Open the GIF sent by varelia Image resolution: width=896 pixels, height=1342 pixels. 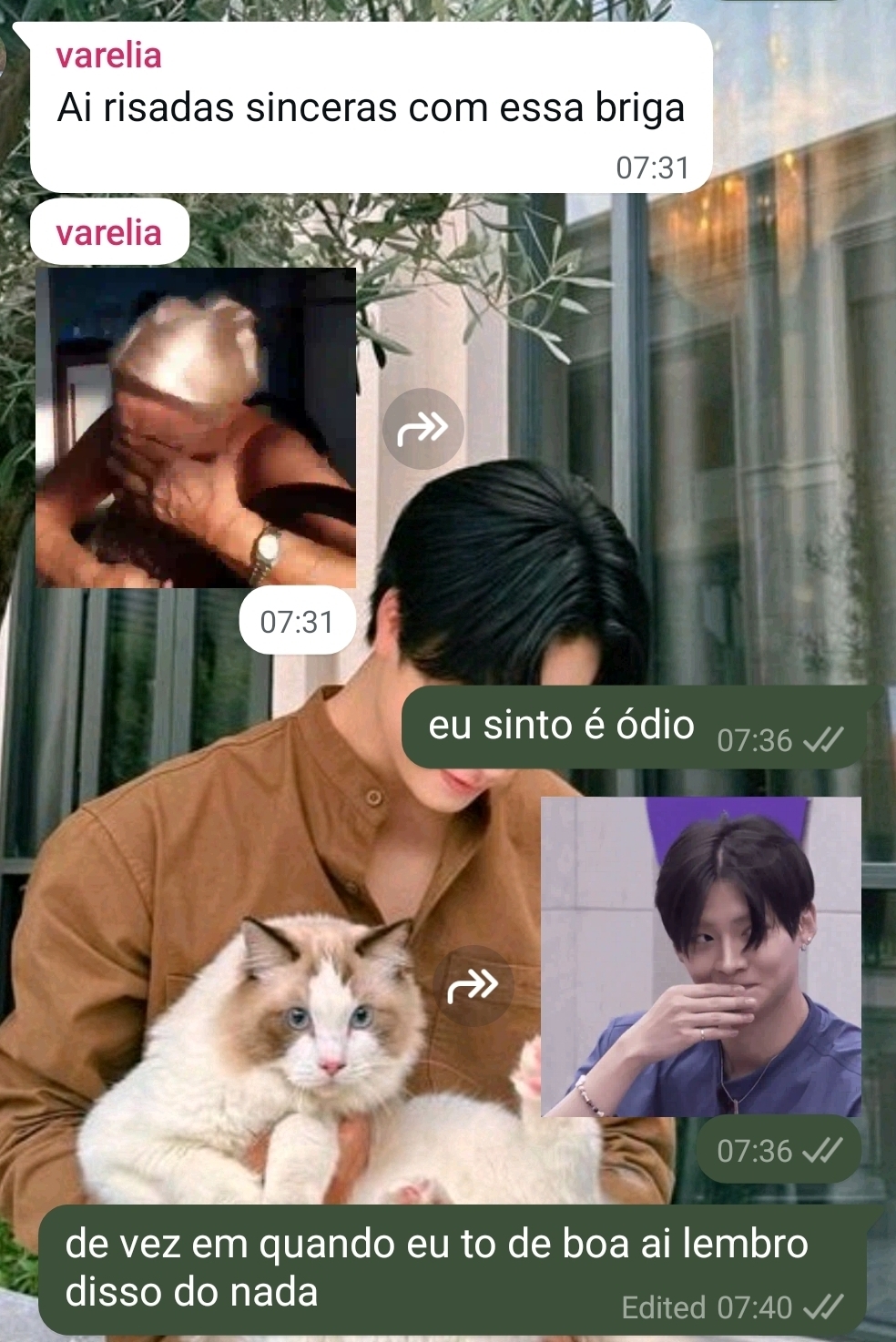coord(196,428)
